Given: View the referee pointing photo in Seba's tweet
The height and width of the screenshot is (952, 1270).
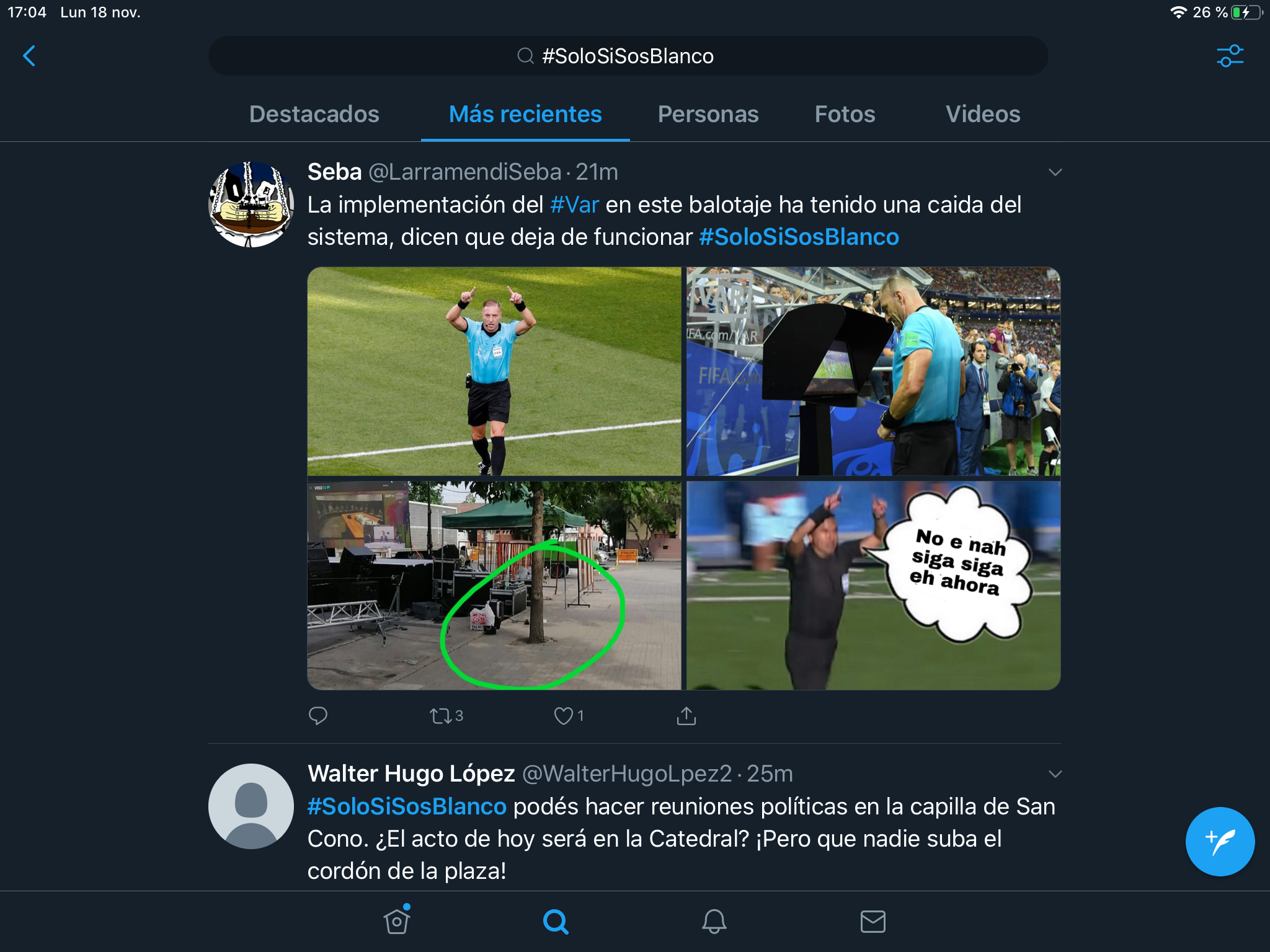Looking at the screenshot, I should point(494,371).
